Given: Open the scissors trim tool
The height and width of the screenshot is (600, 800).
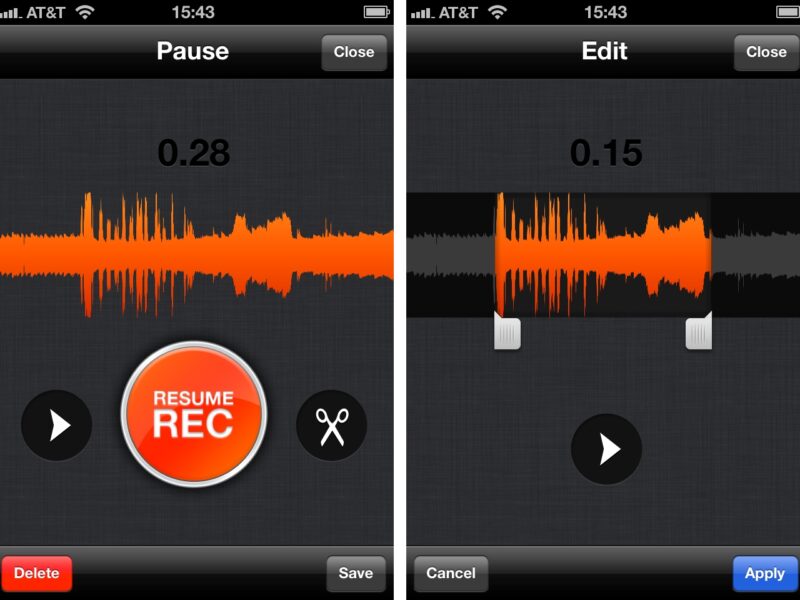Looking at the screenshot, I should [x=331, y=426].
